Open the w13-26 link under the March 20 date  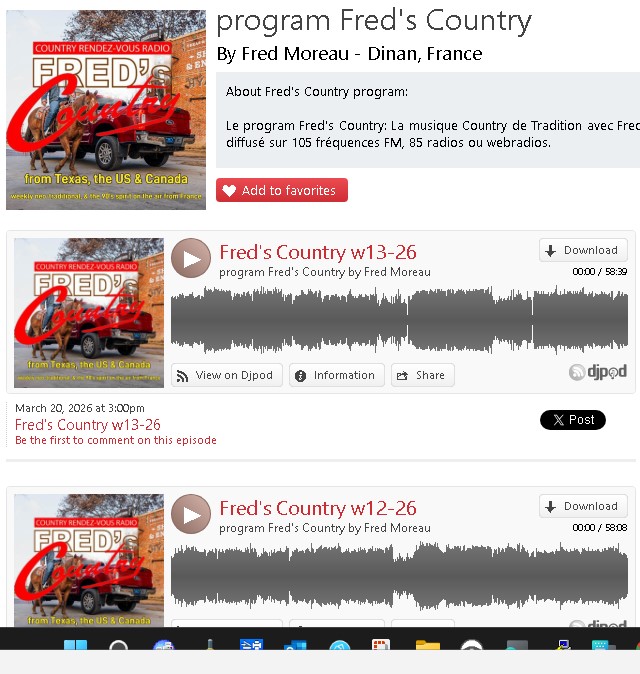click(88, 425)
